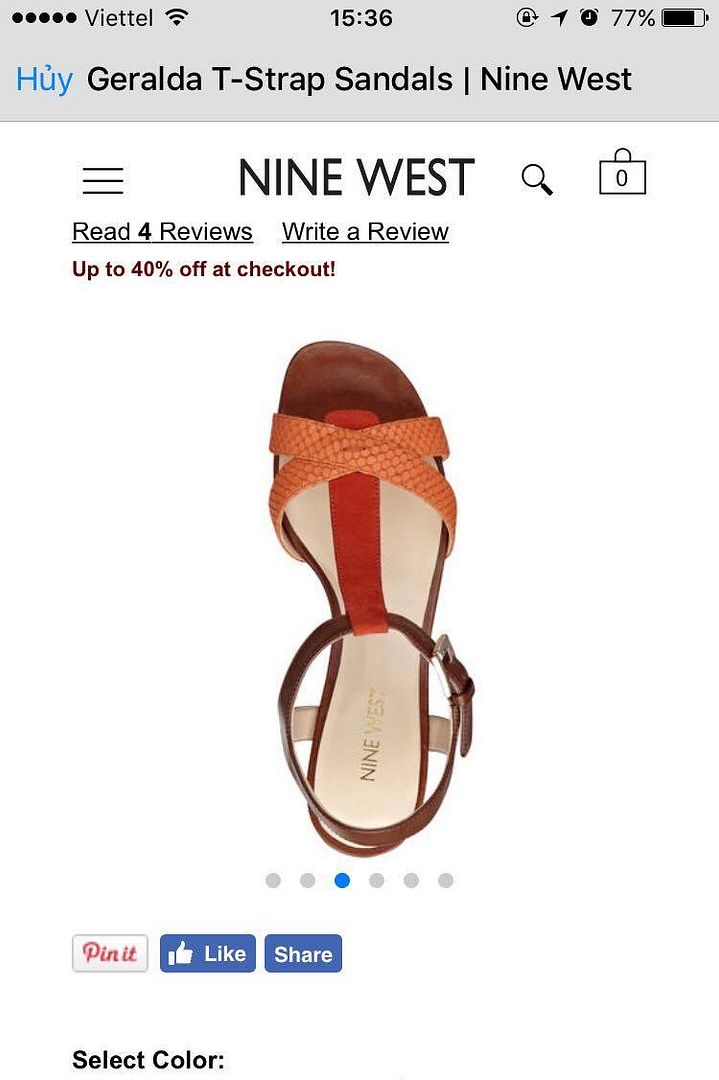
Task: Like the product on Facebook
Action: (x=208, y=953)
